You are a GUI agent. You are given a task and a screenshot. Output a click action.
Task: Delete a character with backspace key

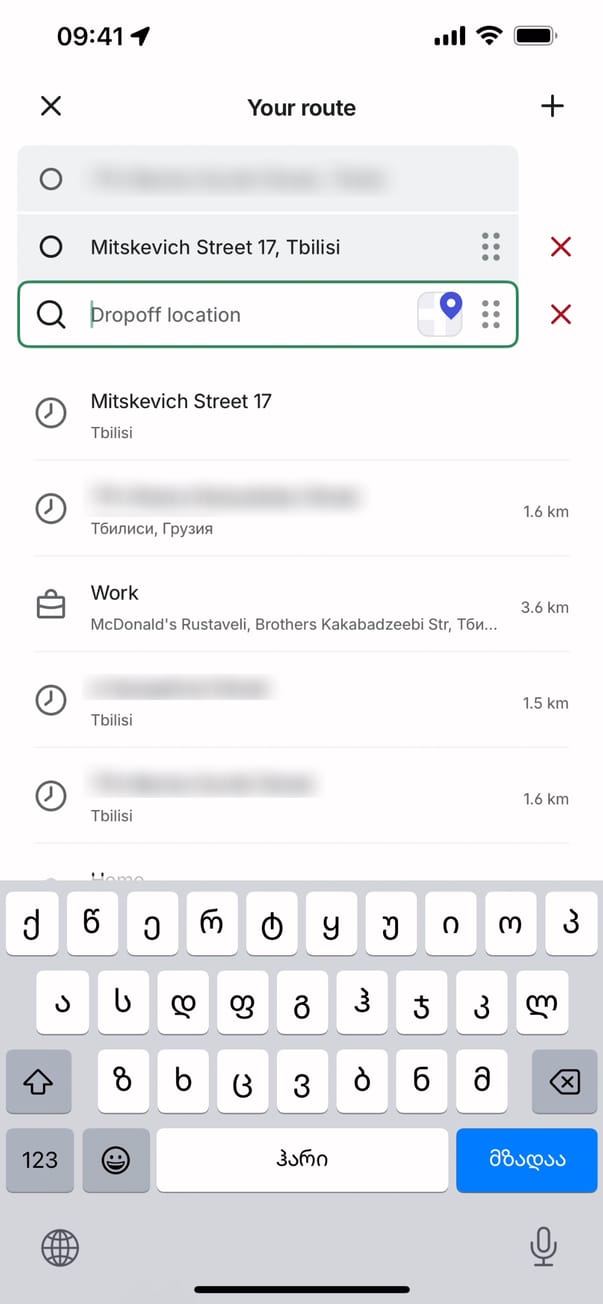coord(565,1081)
